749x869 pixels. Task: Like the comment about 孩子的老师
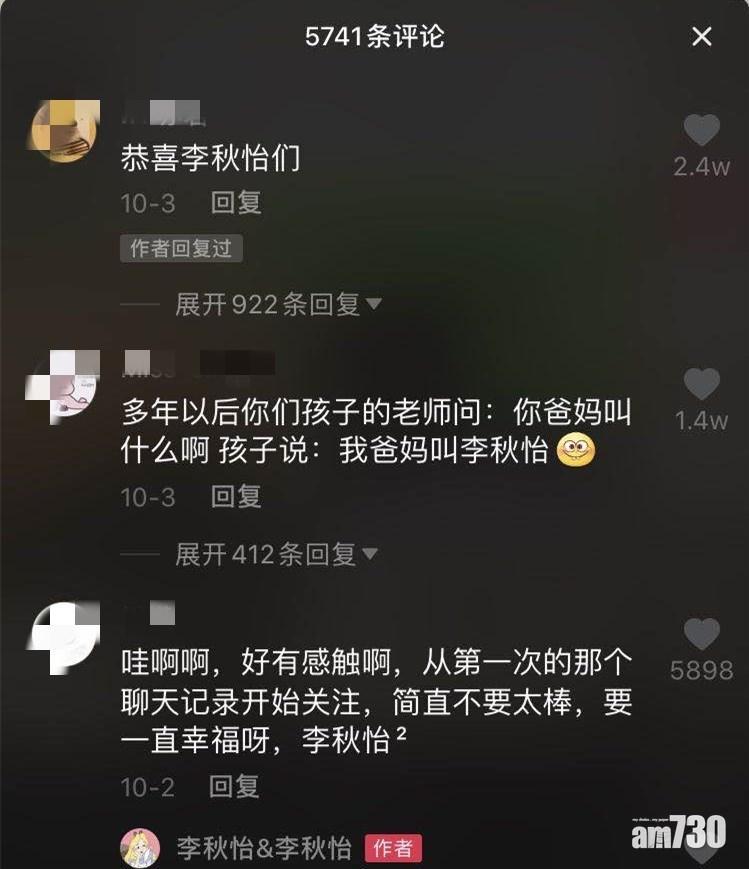(701, 384)
